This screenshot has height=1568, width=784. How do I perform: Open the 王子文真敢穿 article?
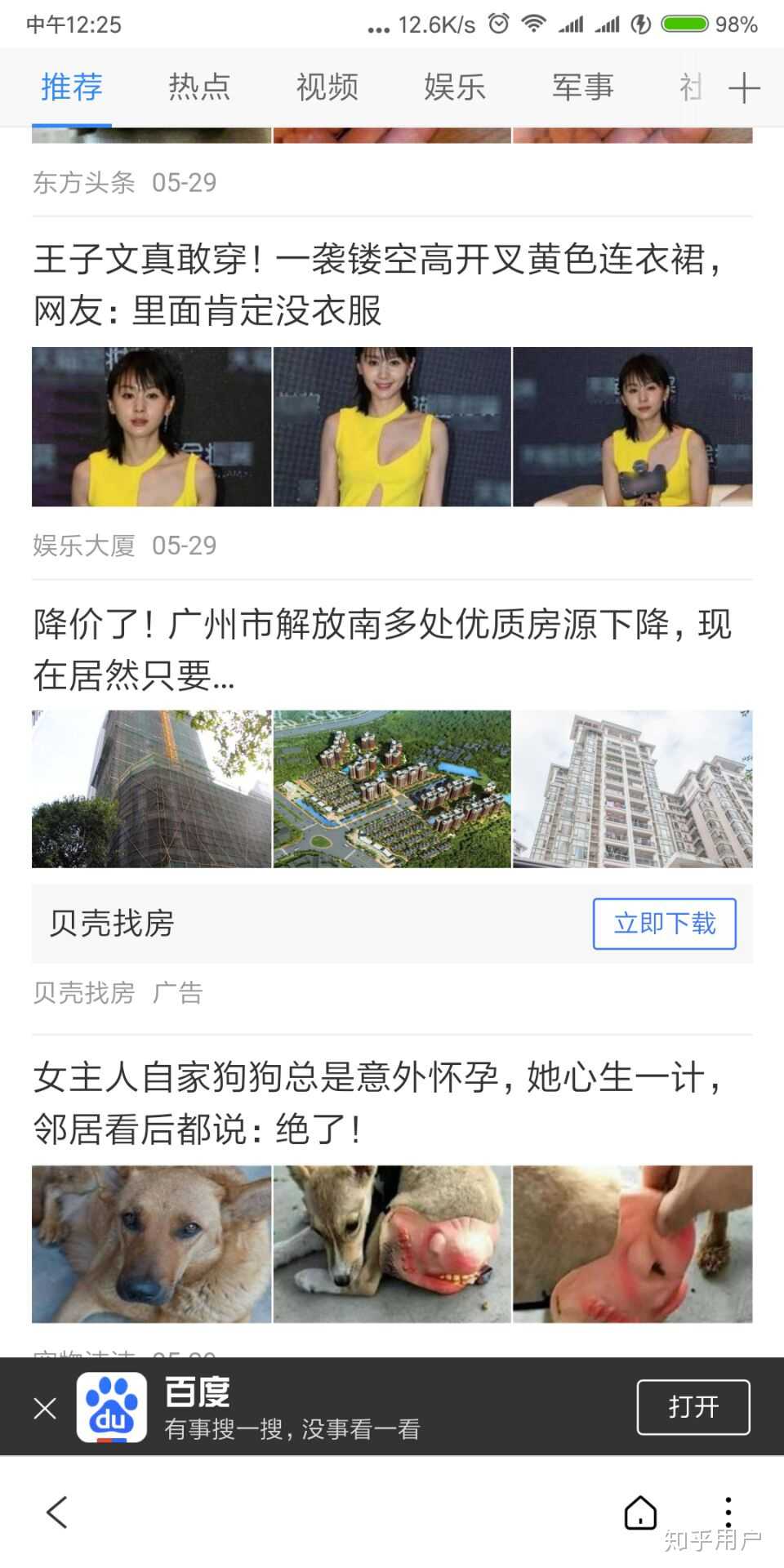coord(377,285)
